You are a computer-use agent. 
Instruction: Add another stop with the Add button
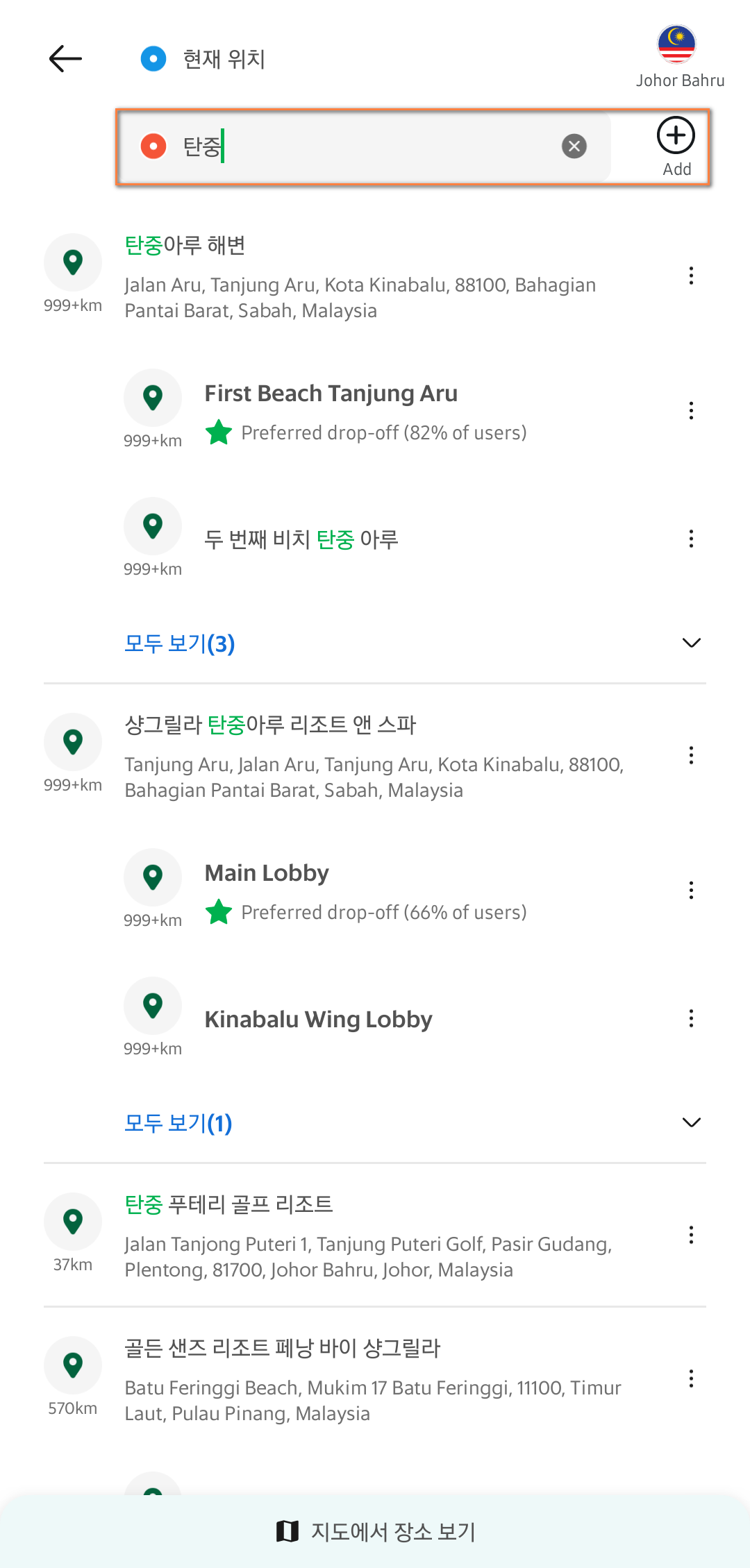pyautogui.click(x=676, y=146)
